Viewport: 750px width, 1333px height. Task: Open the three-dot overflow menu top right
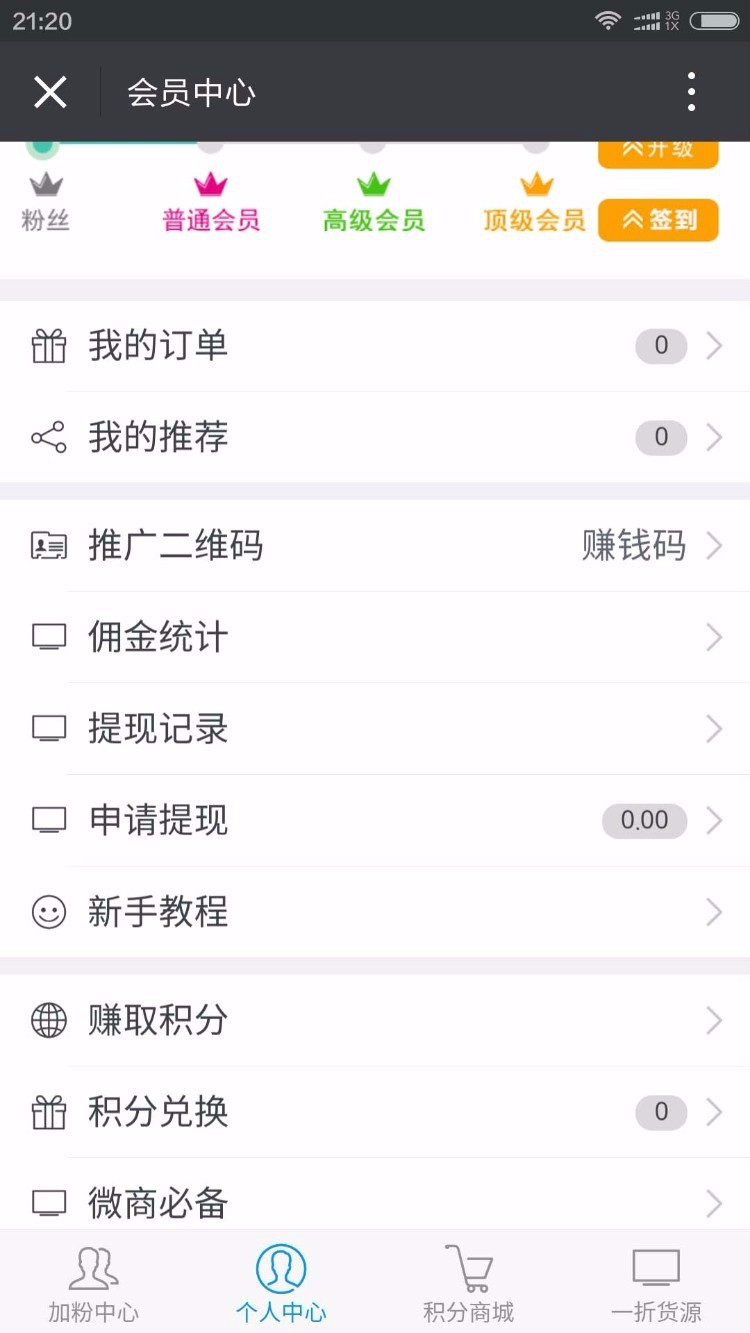click(x=690, y=91)
